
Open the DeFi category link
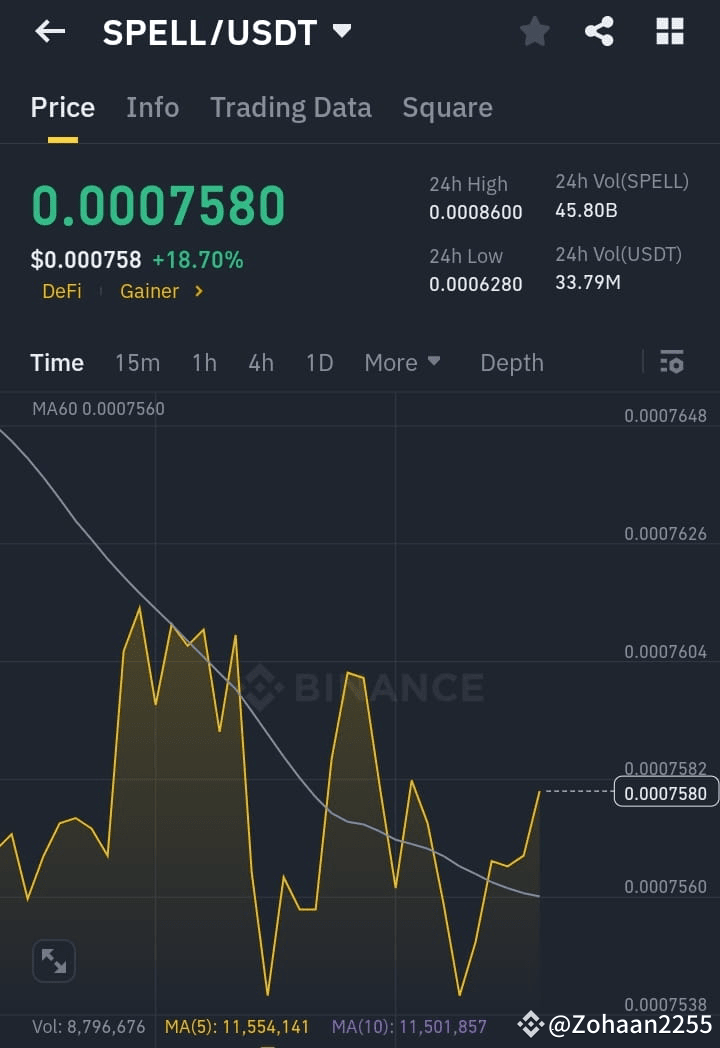(63, 291)
